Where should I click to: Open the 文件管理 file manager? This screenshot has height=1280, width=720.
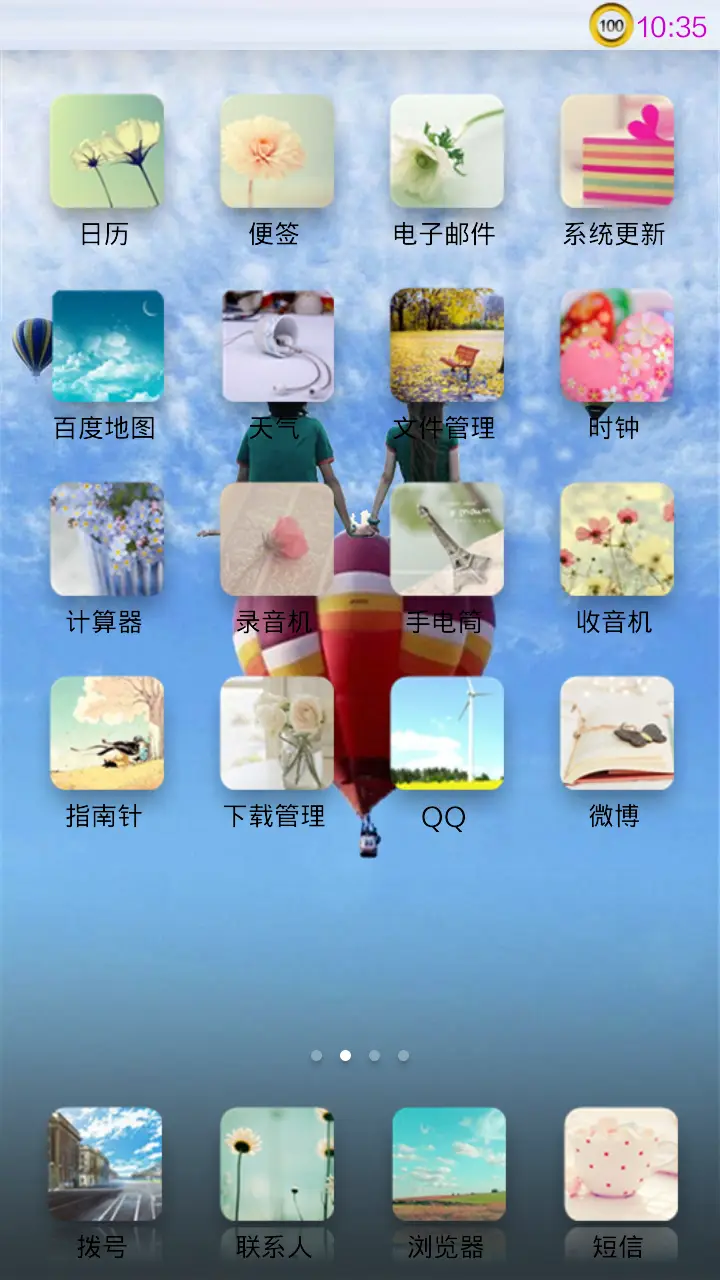coord(446,345)
